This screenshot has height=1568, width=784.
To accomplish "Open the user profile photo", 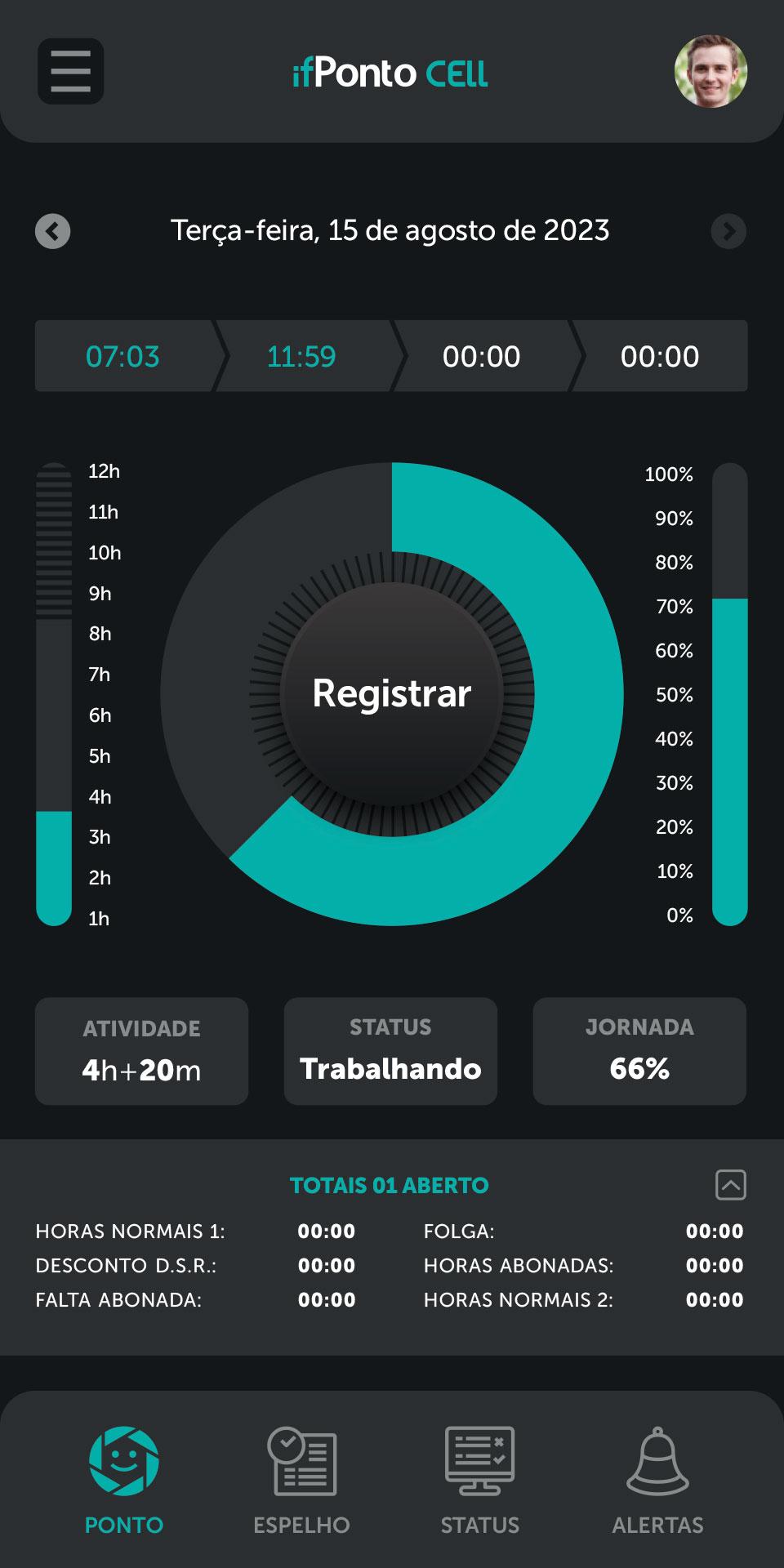I will pyautogui.click(x=710, y=71).
